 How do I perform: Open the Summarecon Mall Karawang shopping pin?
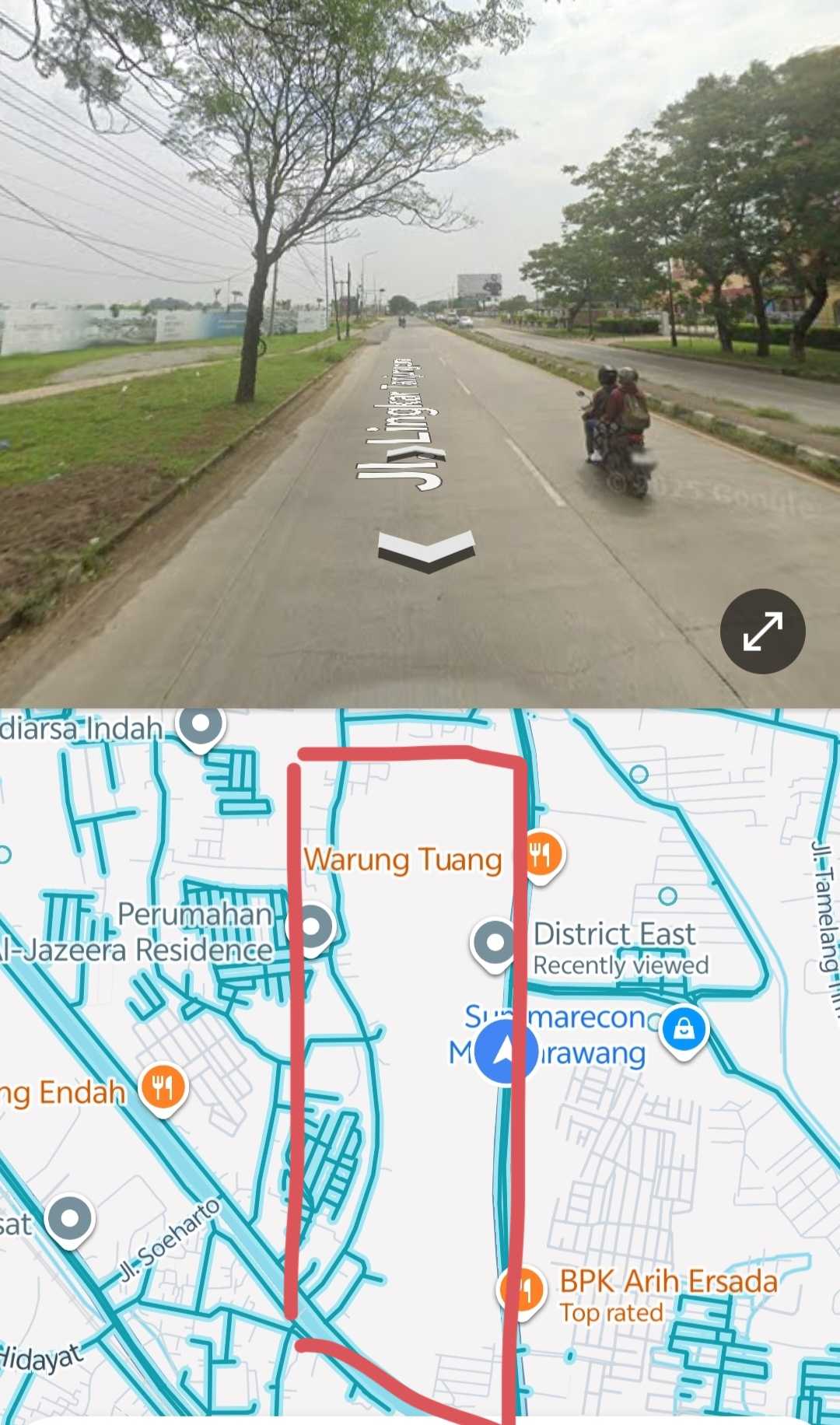(x=684, y=1029)
